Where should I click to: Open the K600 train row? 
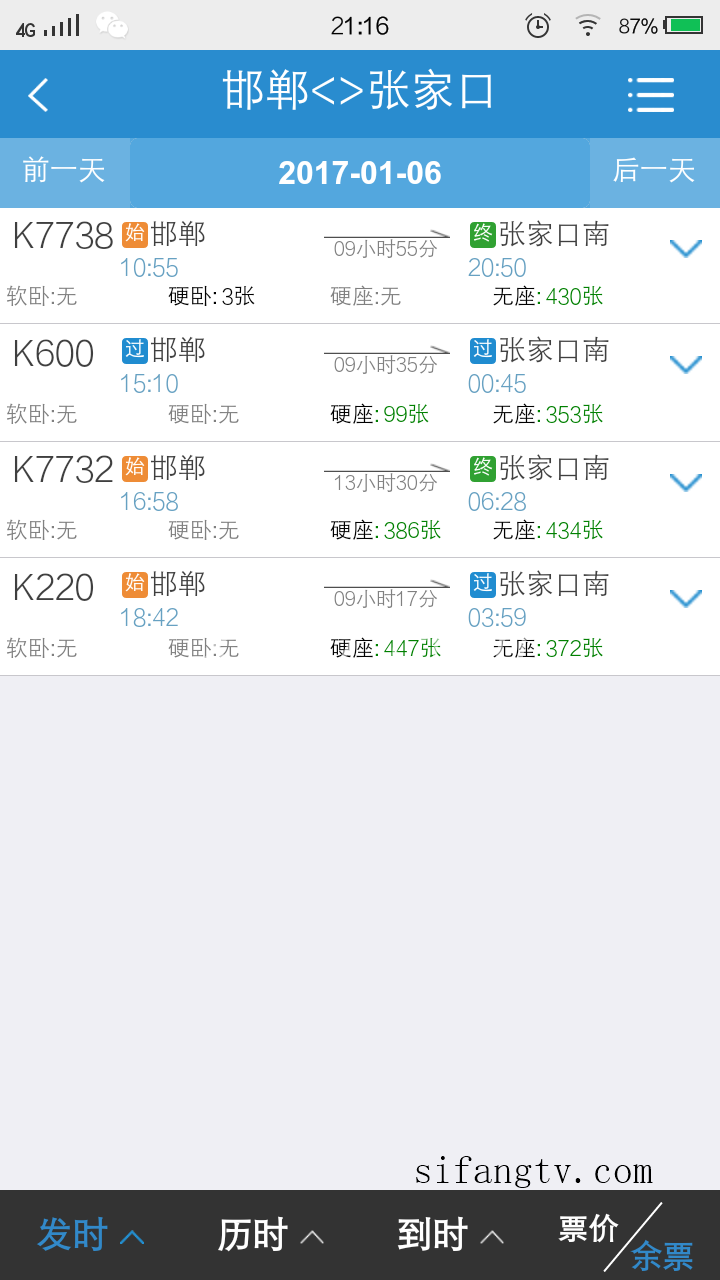click(x=360, y=383)
